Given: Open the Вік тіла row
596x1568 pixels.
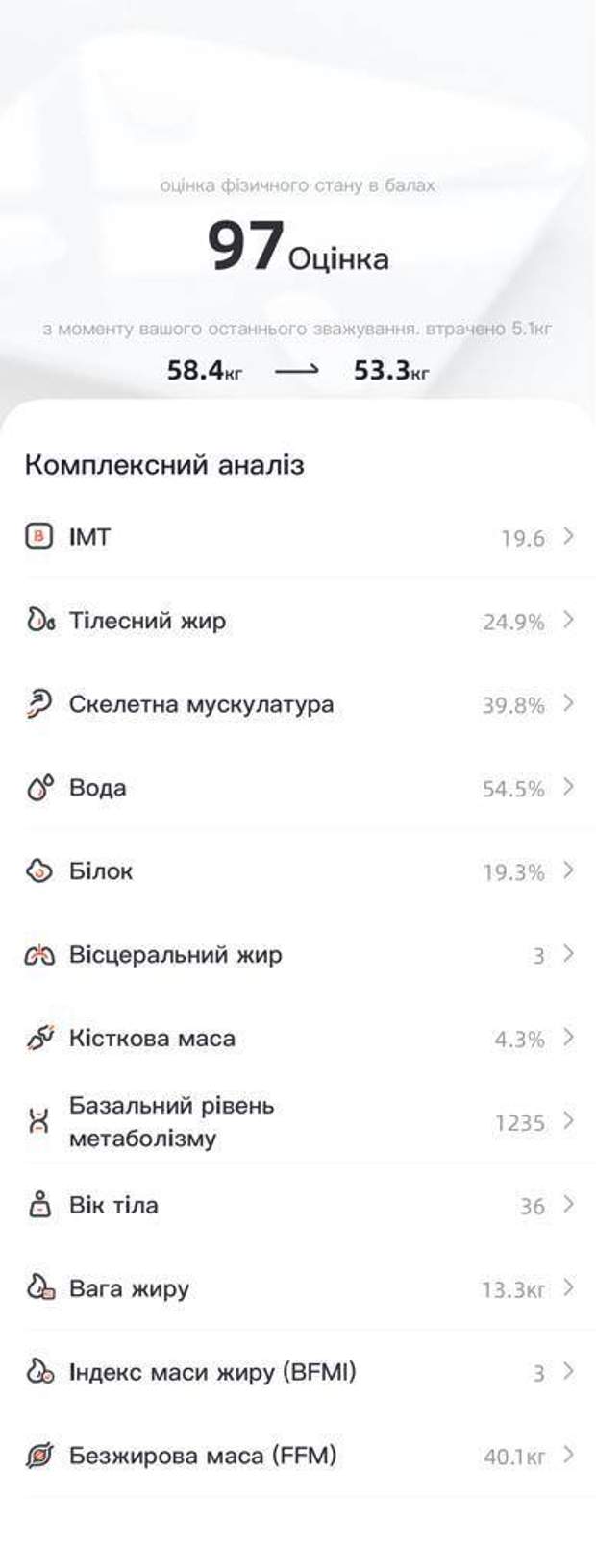Looking at the screenshot, I should click(x=298, y=1205).
